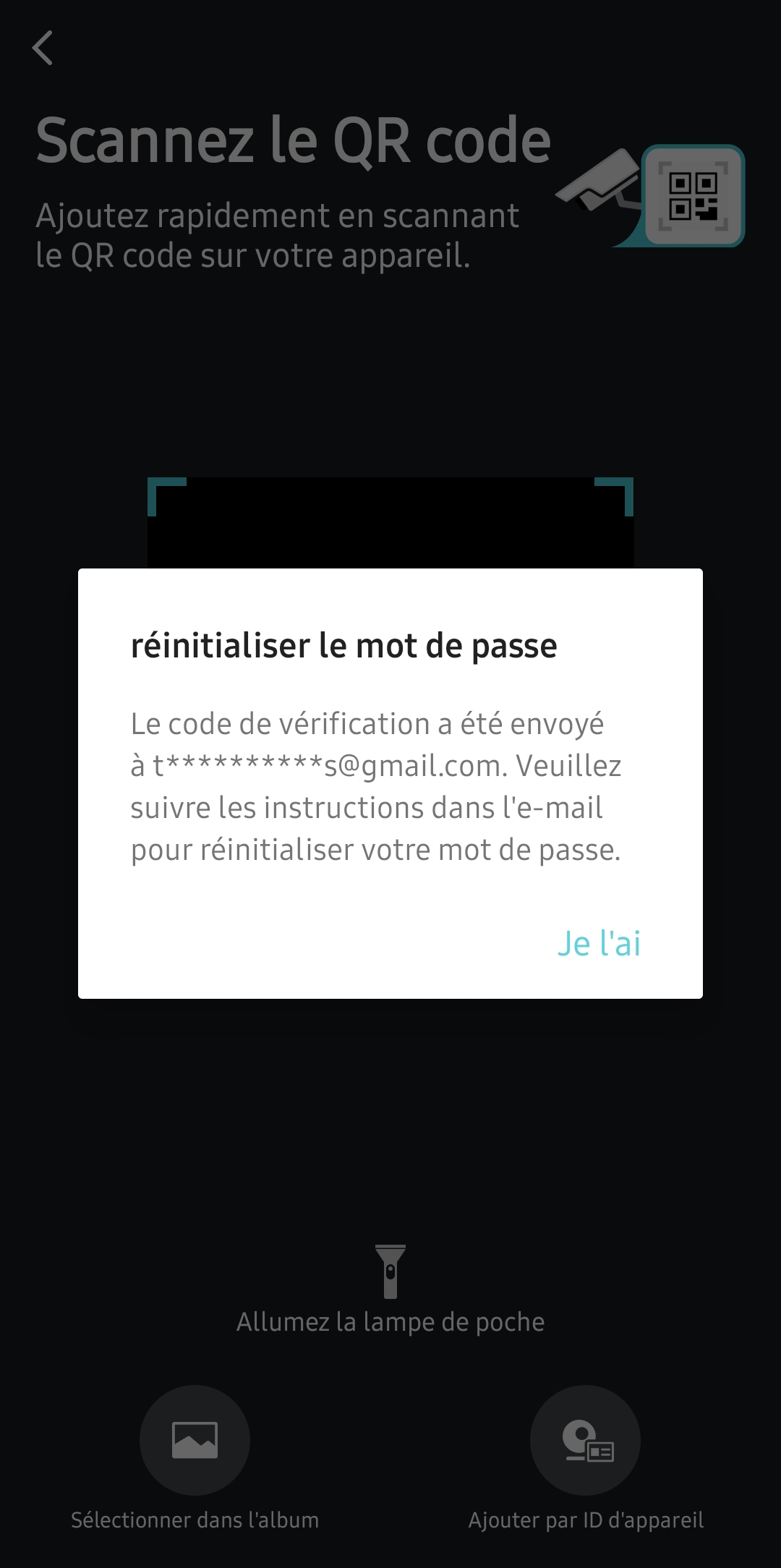781x1568 pixels.
Task: Go back using the top arrow
Action: [43, 48]
